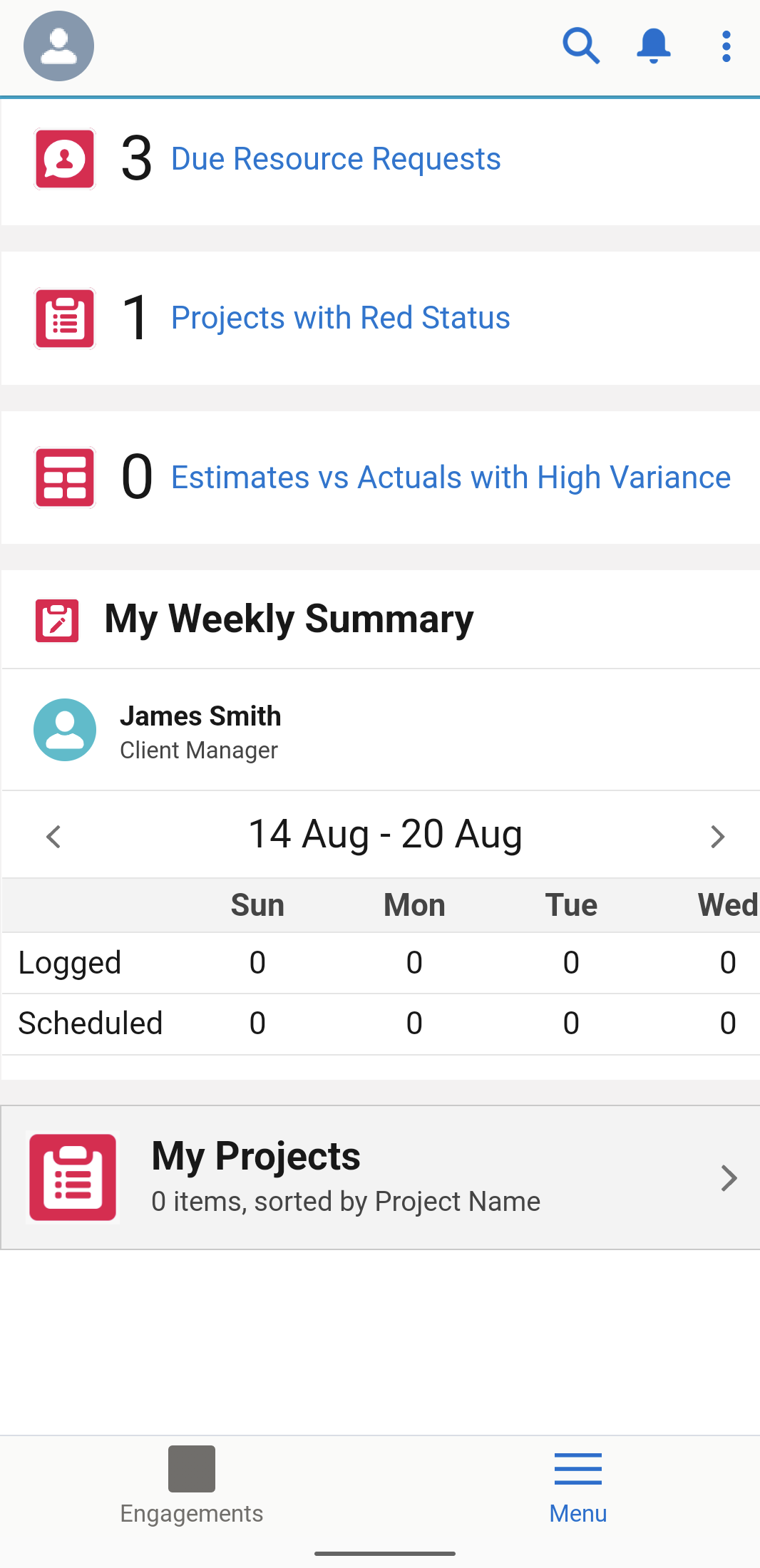Image resolution: width=760 pixels, height=1568 pixels.
Task: Open the search icon
Action: click(581, 46)
